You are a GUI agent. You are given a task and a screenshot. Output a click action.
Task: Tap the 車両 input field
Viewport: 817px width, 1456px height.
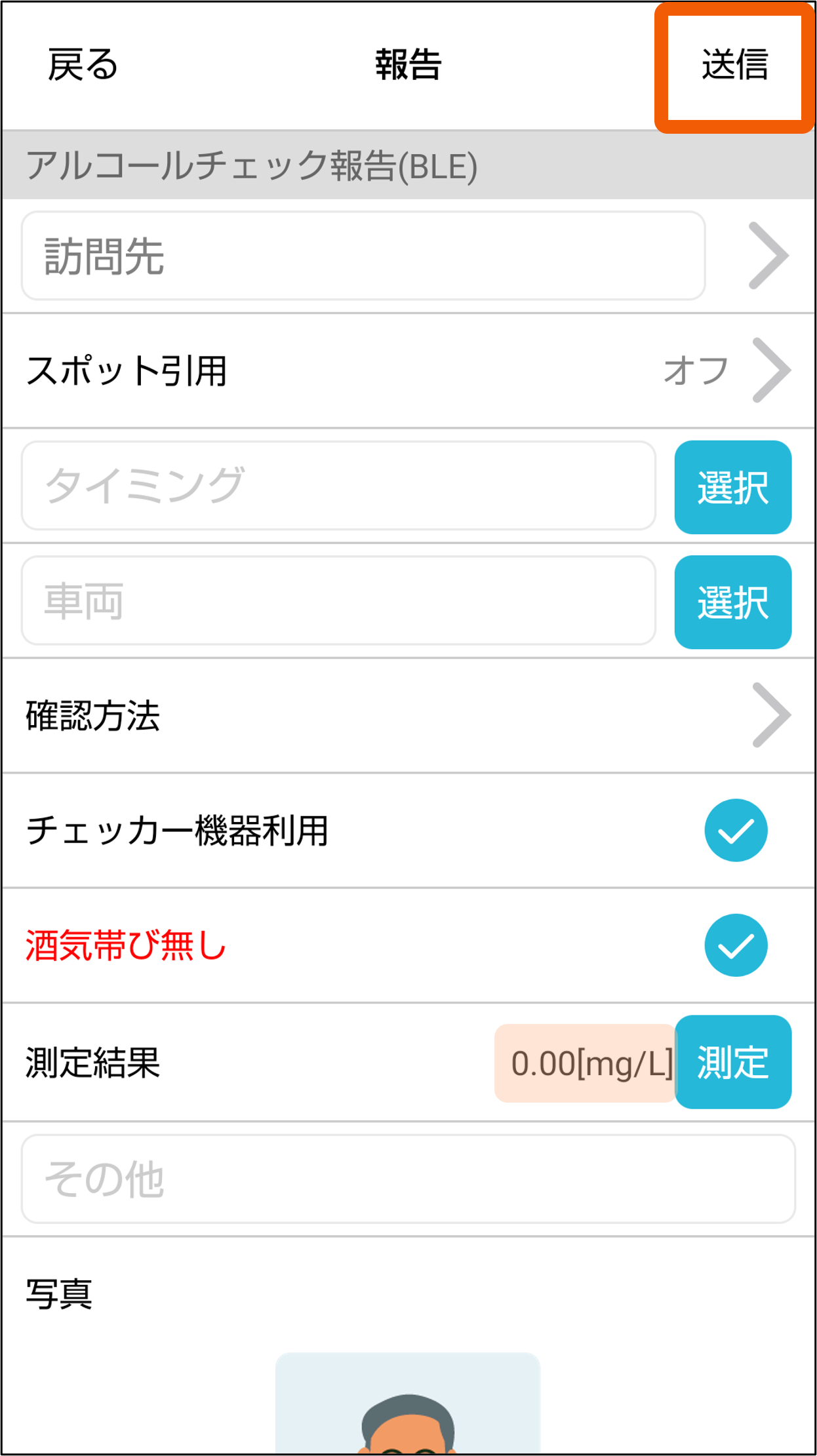[338, 600]
